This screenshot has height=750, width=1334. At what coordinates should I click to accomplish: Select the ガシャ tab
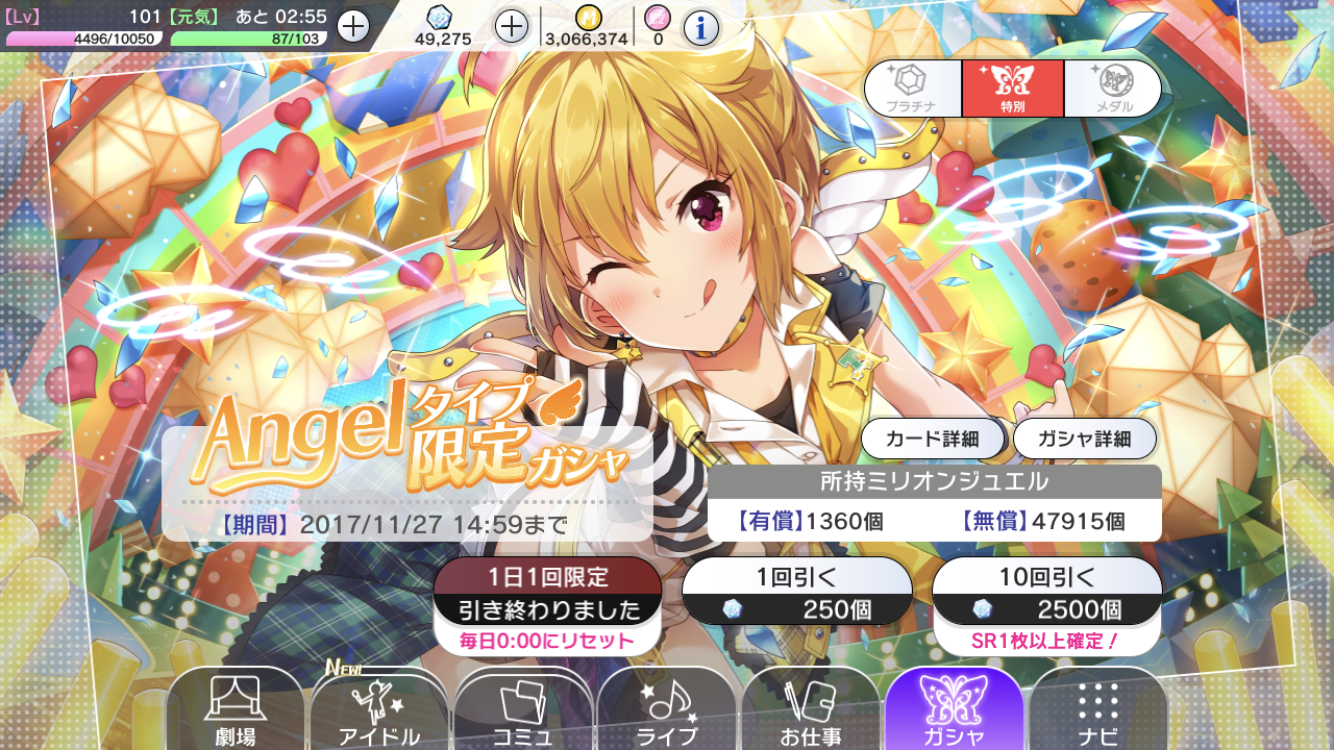pos(953,712)
